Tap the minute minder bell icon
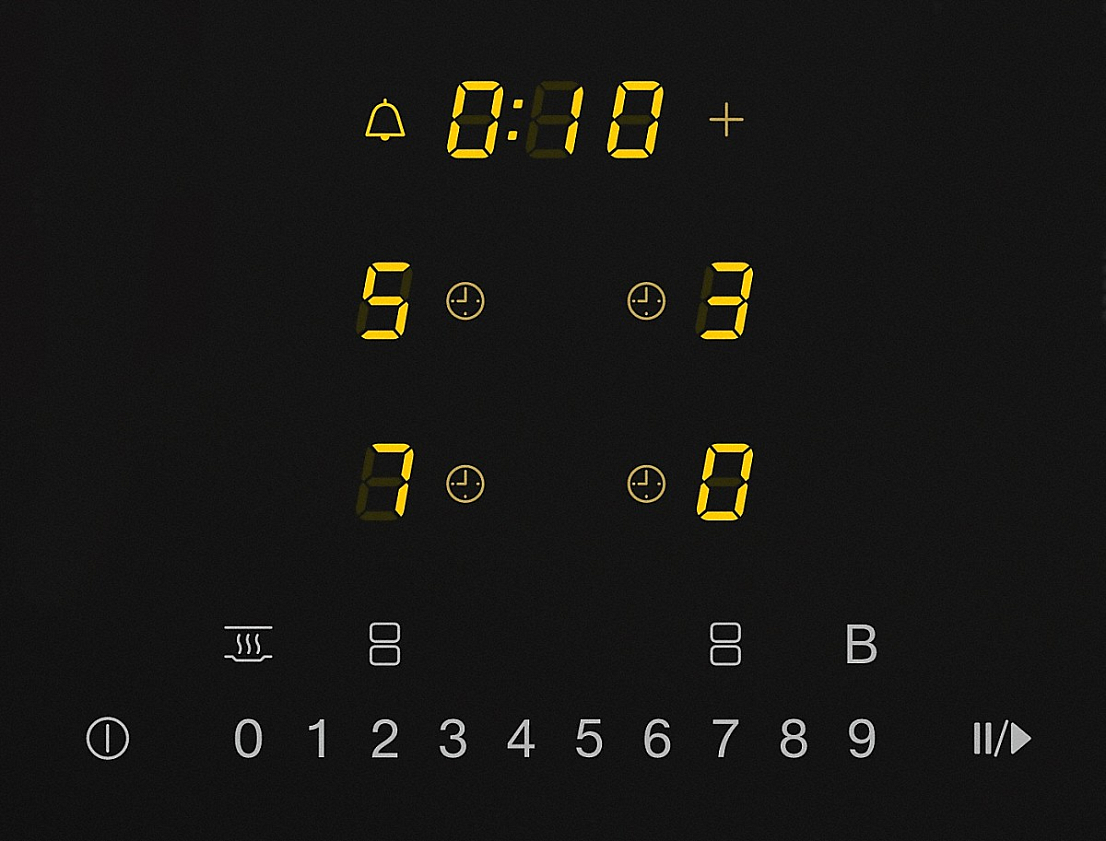Viewport: 1106px width, 841px height. click(385, 121)
